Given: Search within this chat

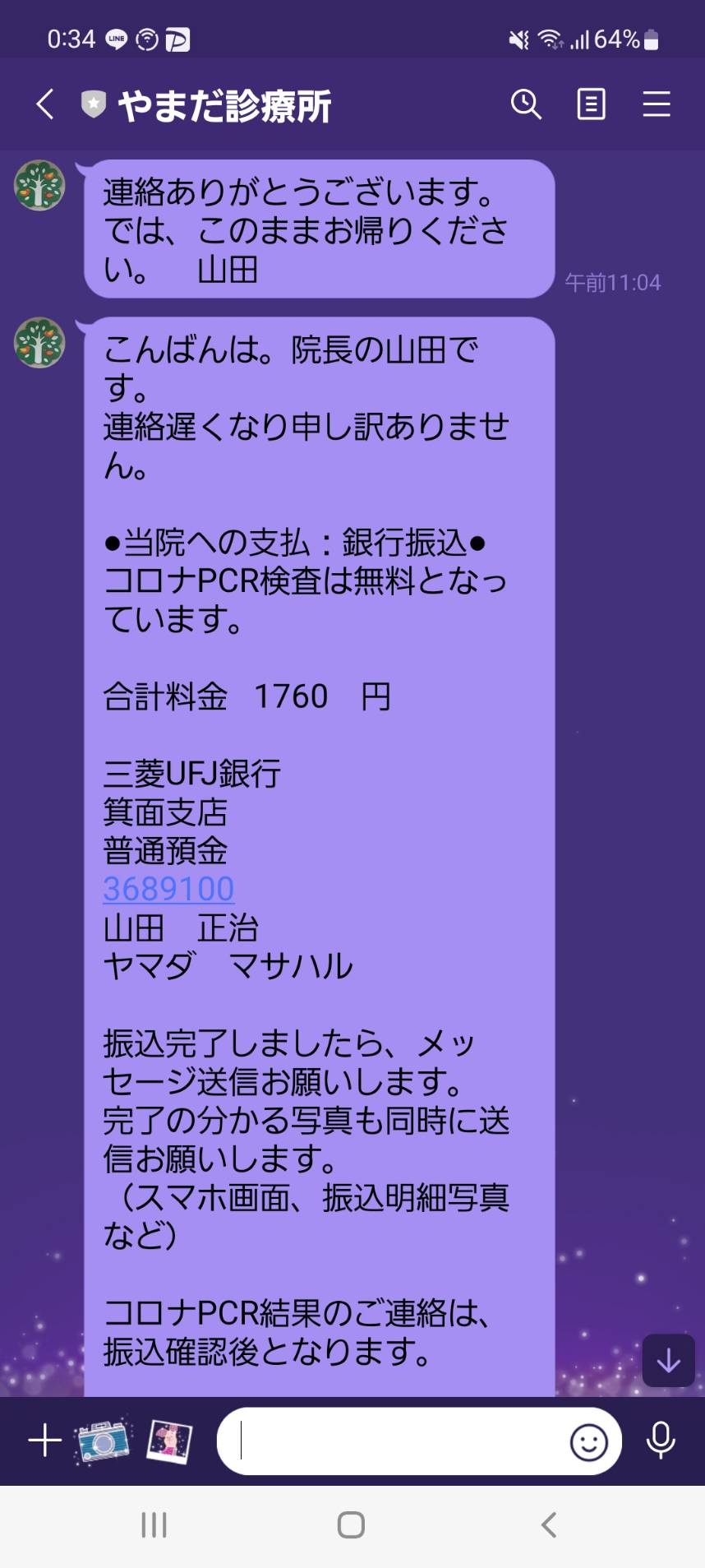Looking at the screenshot, I should point(526,104).
